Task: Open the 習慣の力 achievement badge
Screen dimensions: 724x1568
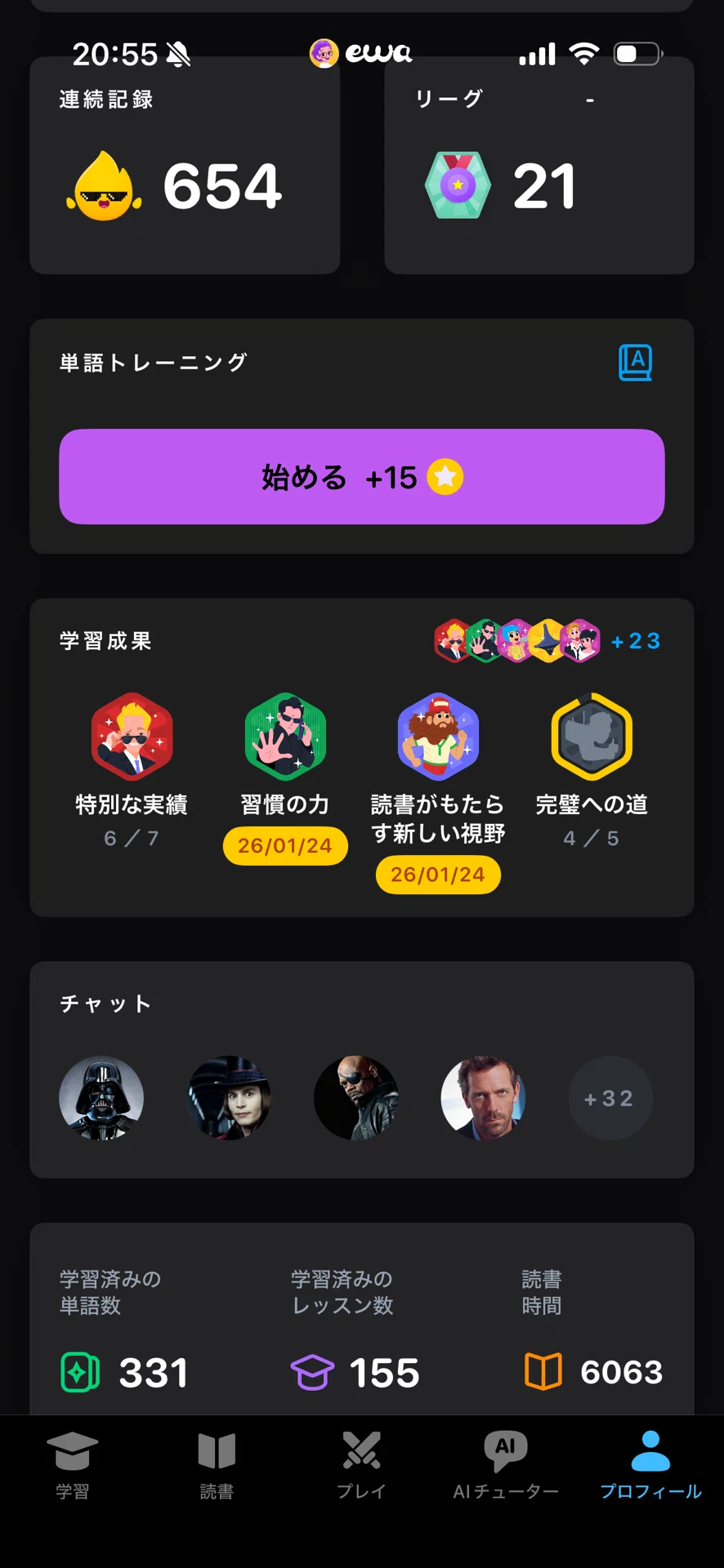Action: (x=285, y=777)
